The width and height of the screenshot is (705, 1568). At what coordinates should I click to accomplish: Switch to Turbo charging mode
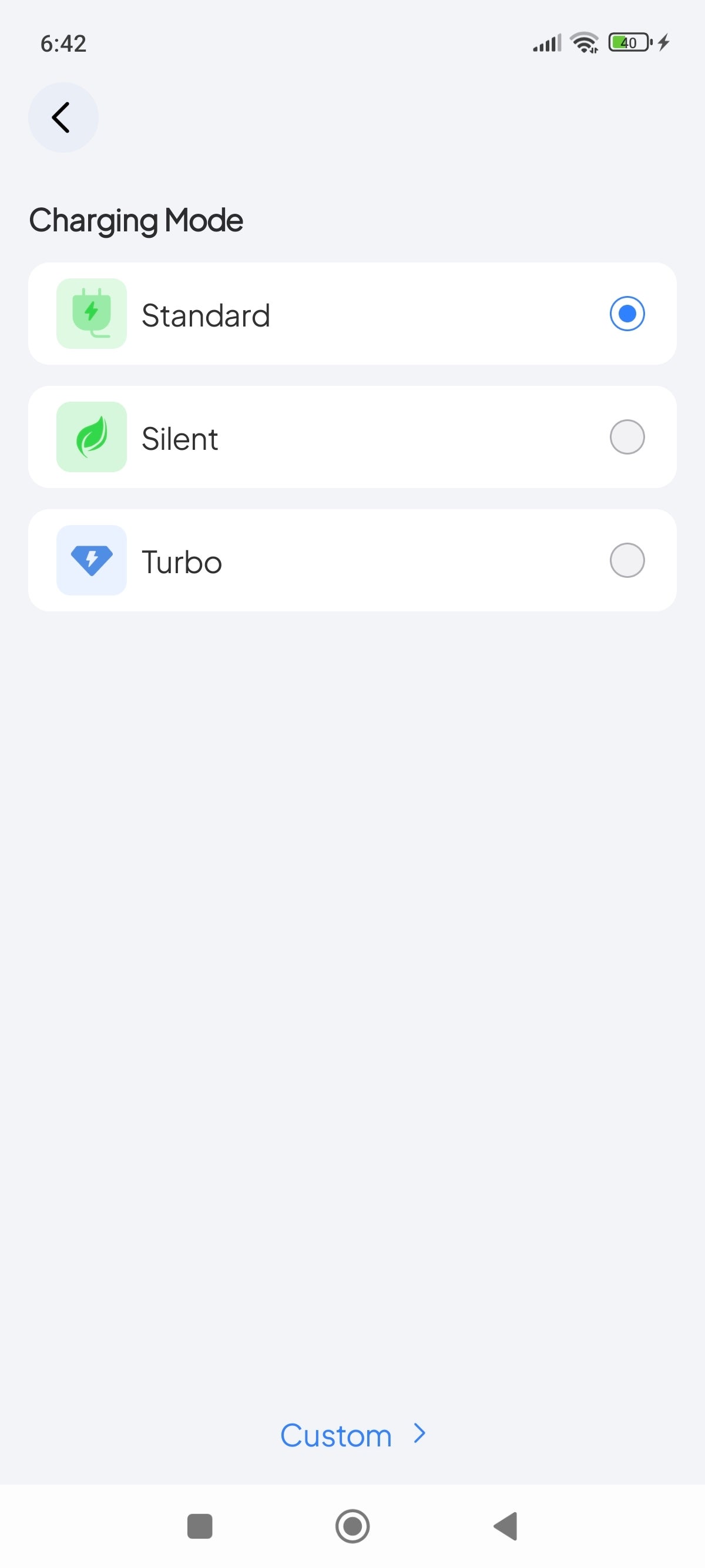pyautogui.click(x=626, y=561)
